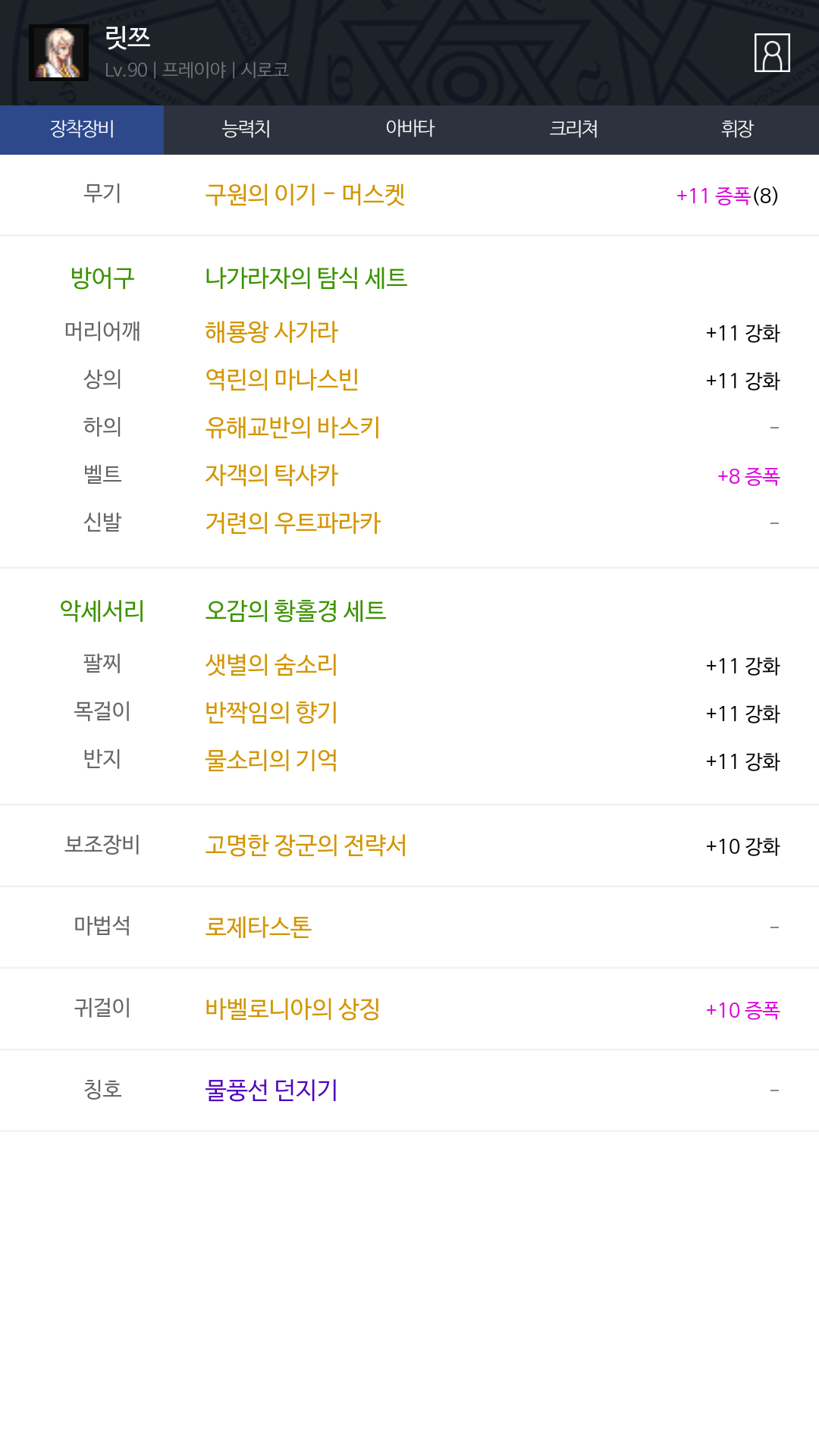Tap the 자객의 탁샤카 belt item
The image size is (819, 1456).
click(271, 475)
